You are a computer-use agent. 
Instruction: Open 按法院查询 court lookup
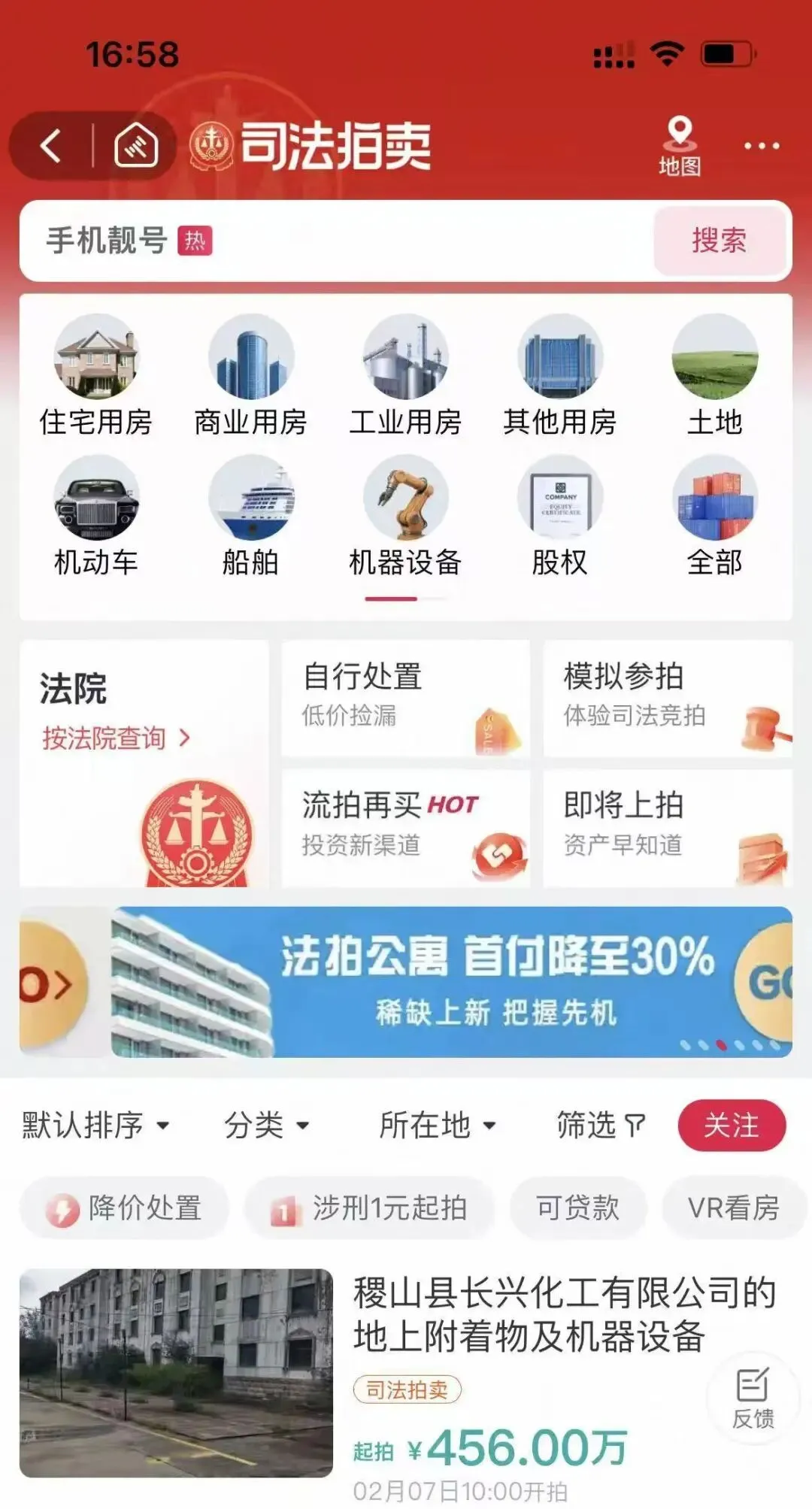(116, 738)
